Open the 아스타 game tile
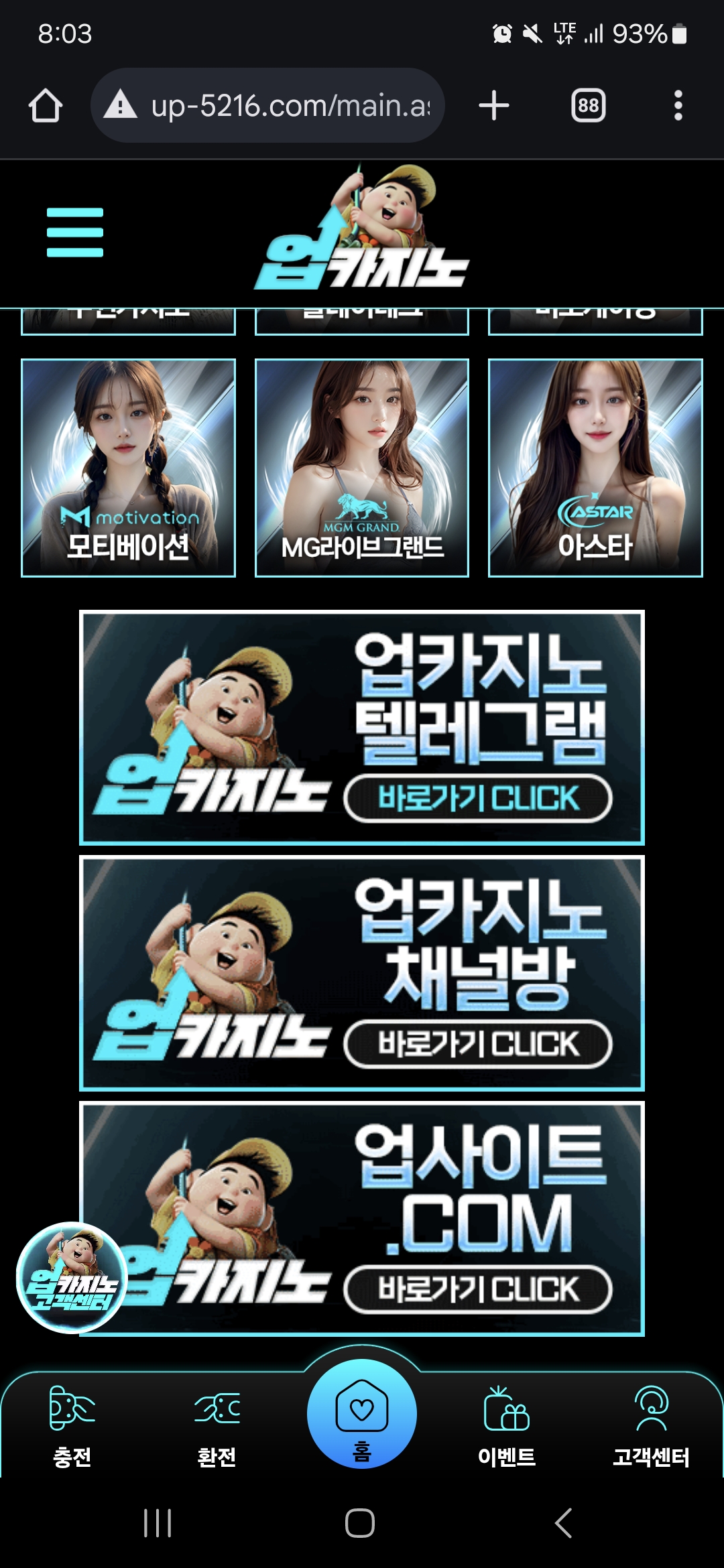Screen dimensions: 724x1568 595,468
